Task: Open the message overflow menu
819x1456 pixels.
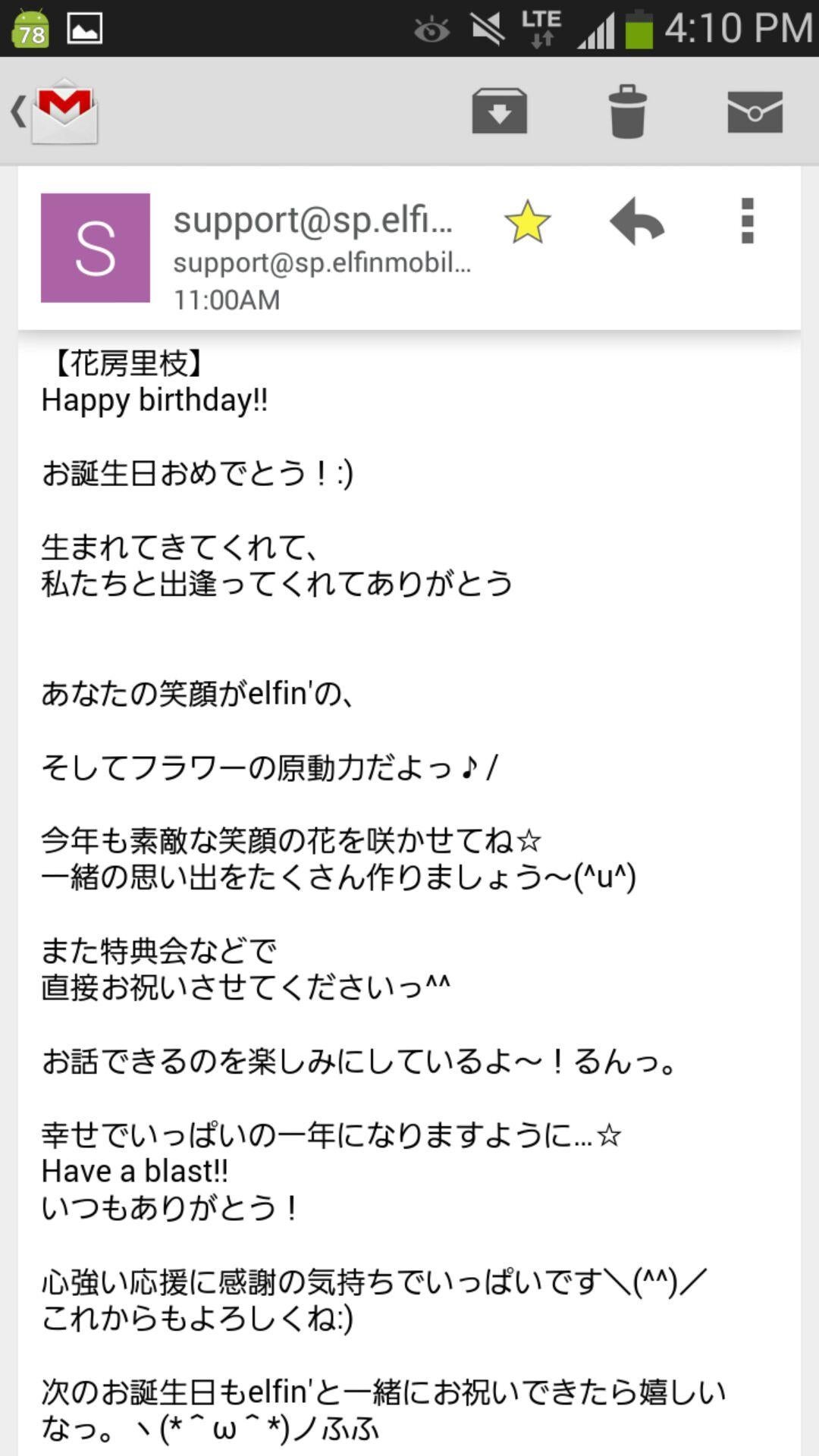Action: pyautogui.click(x=747, y=221)
